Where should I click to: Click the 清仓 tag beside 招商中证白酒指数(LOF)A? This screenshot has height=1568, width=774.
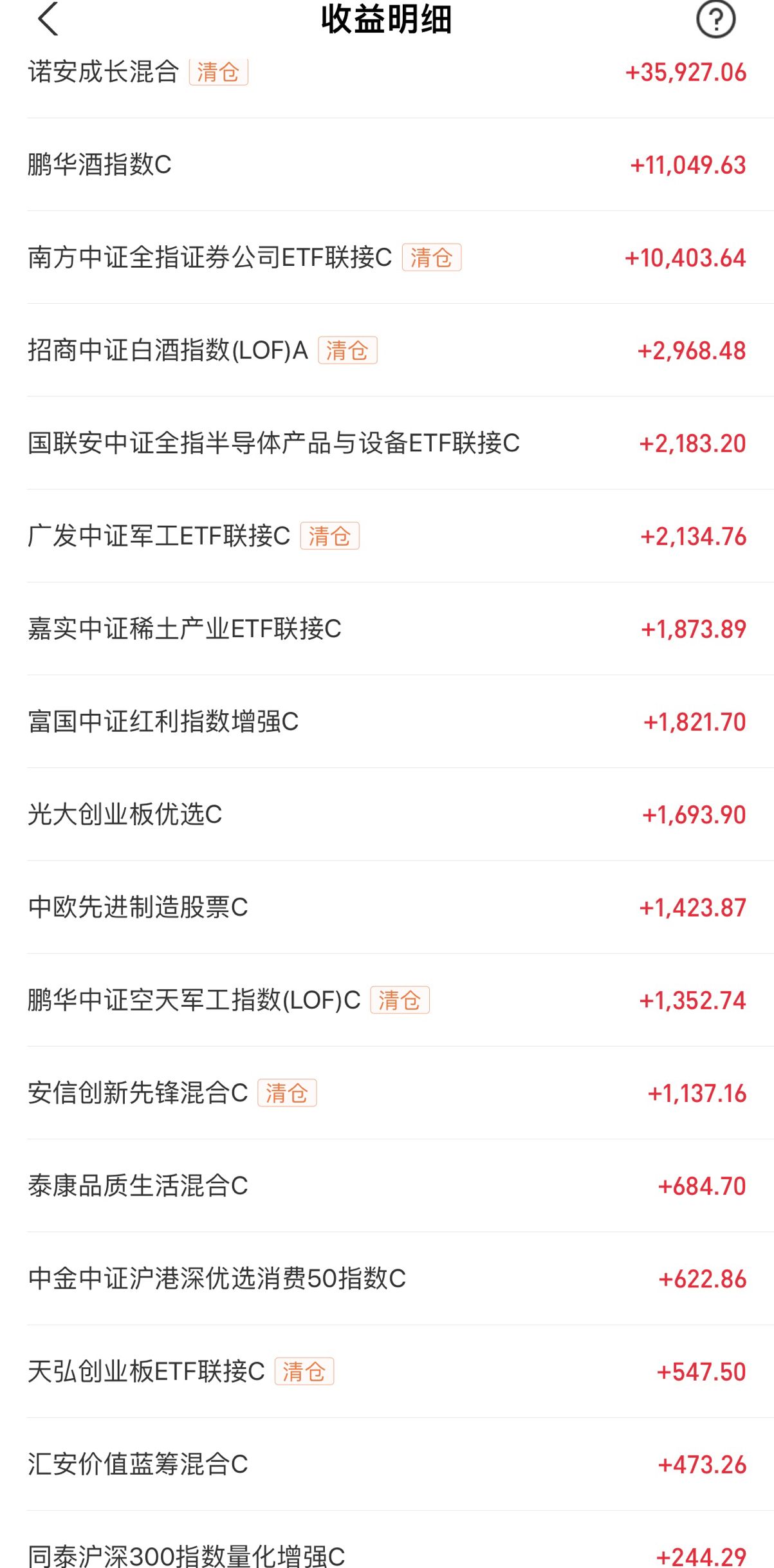tap(347, 350)
